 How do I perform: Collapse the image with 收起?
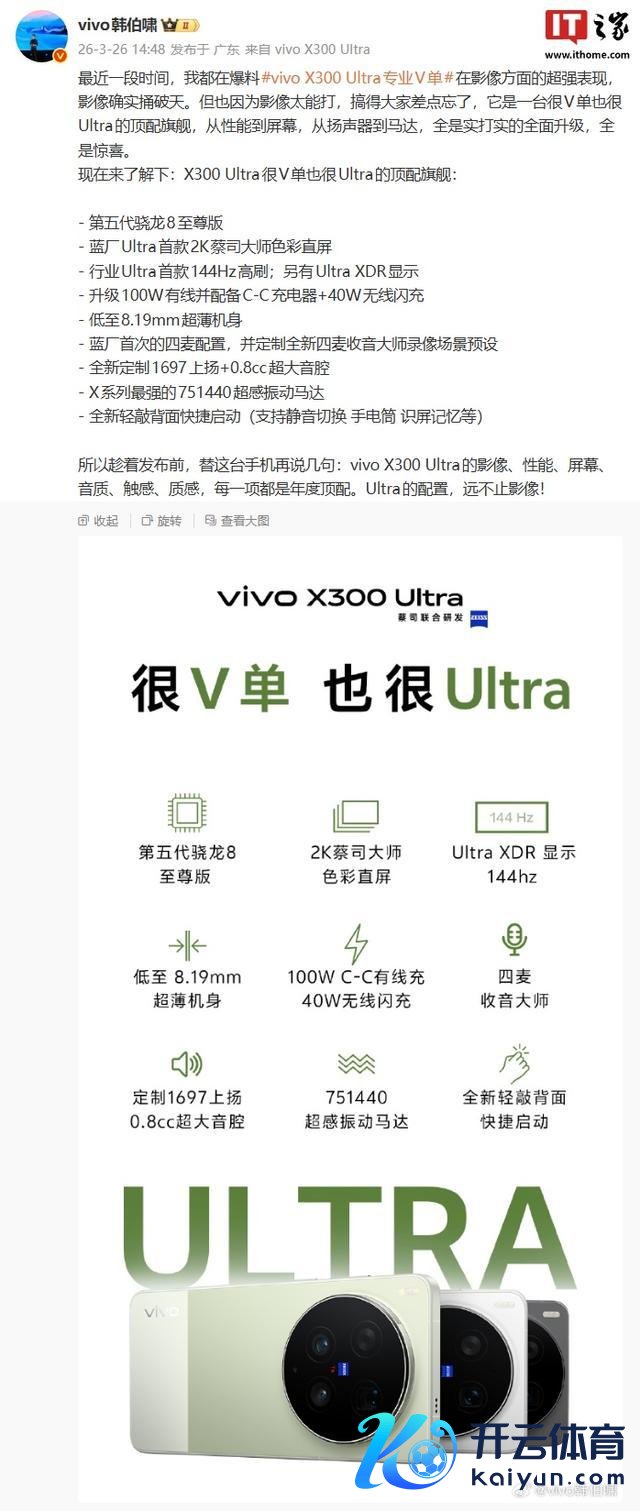click(x=98, y=520)
